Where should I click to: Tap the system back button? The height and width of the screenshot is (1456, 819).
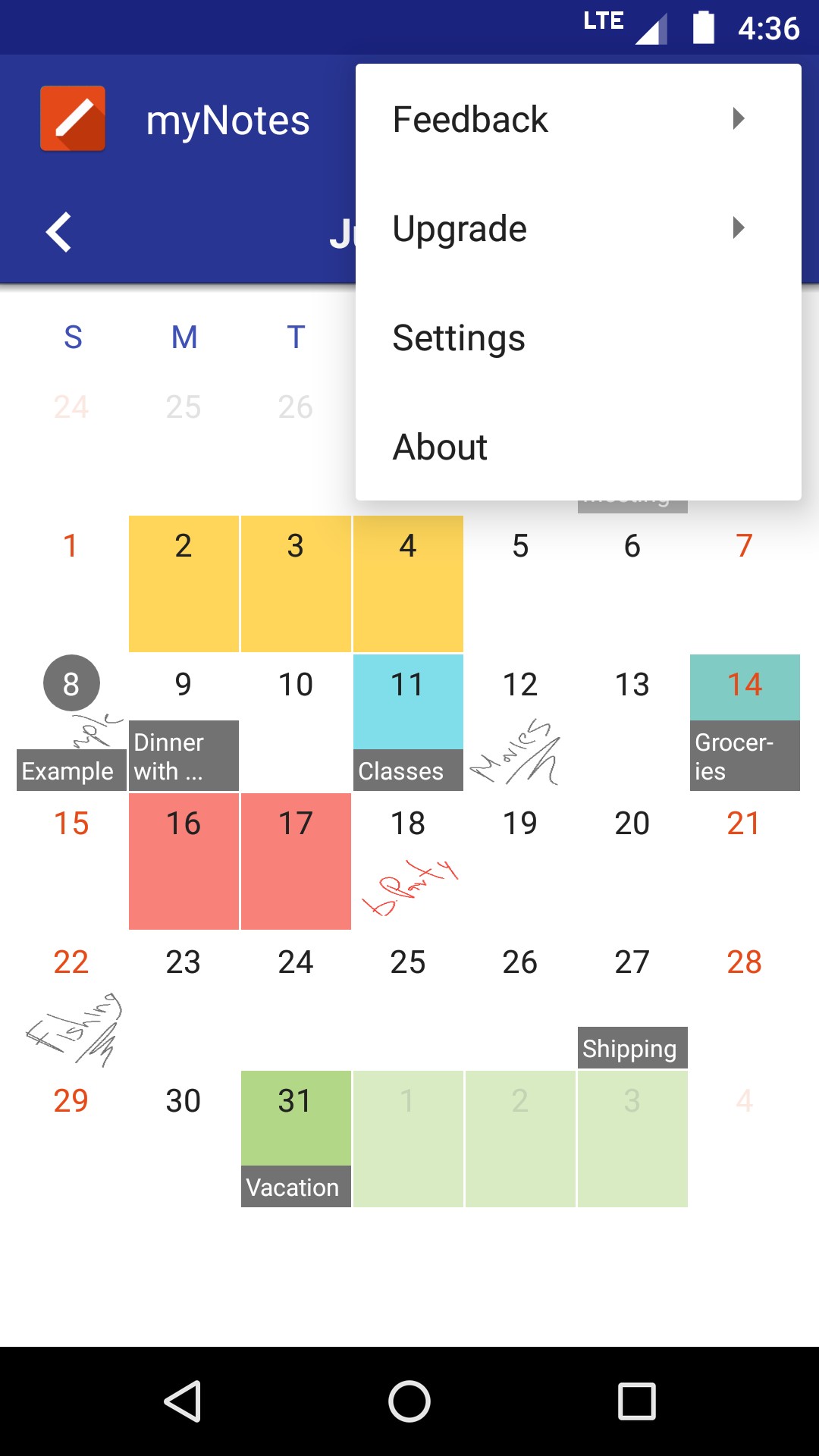183,1401
